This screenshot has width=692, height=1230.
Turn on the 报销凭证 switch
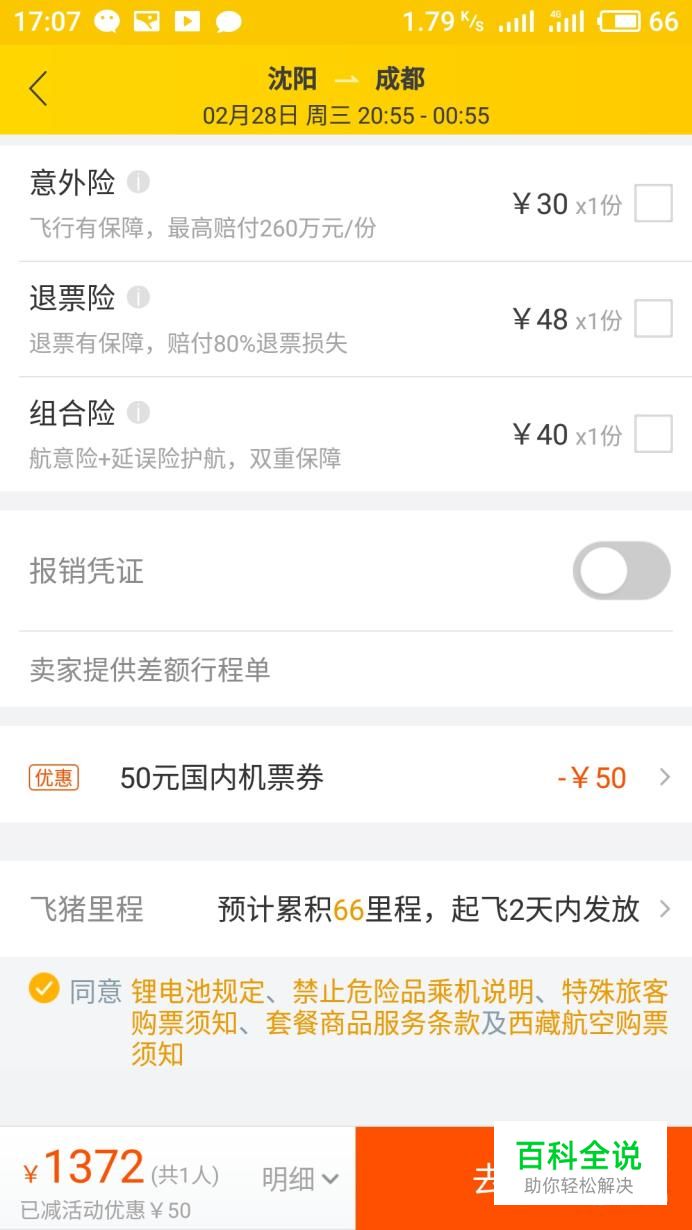621,571
